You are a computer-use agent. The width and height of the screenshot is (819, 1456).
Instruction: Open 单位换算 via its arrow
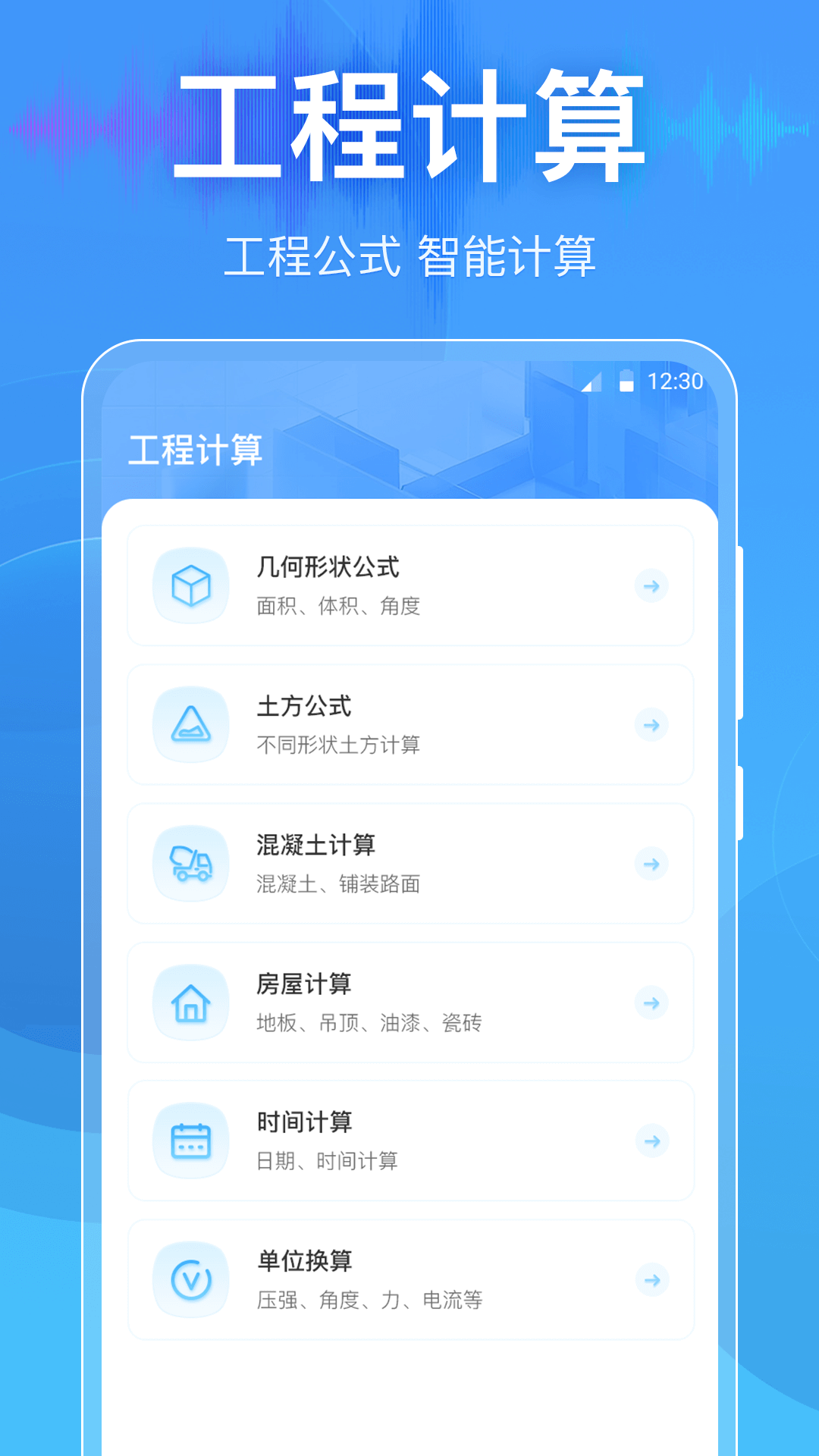652,1280
